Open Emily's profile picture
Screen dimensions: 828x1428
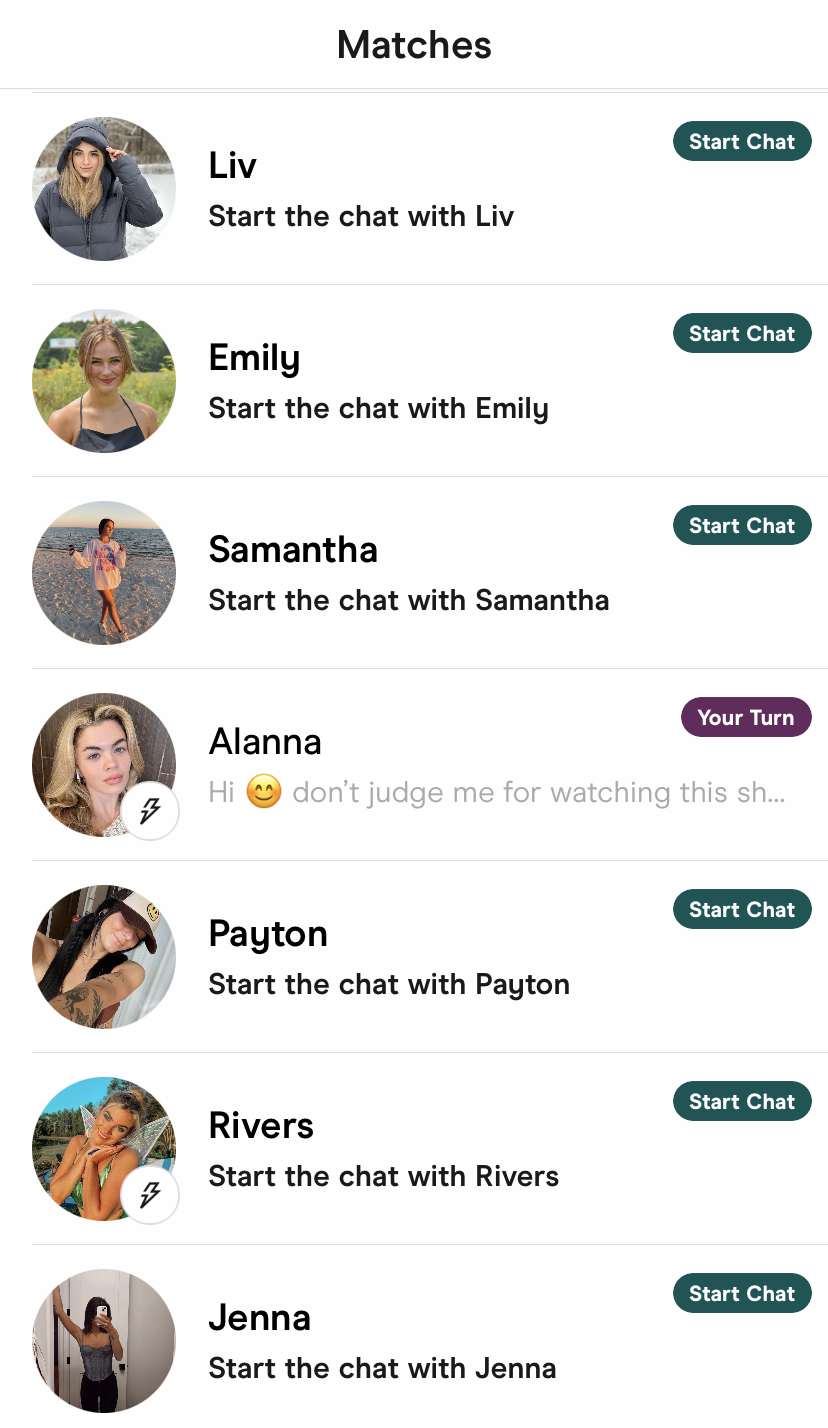click(104, 381)
